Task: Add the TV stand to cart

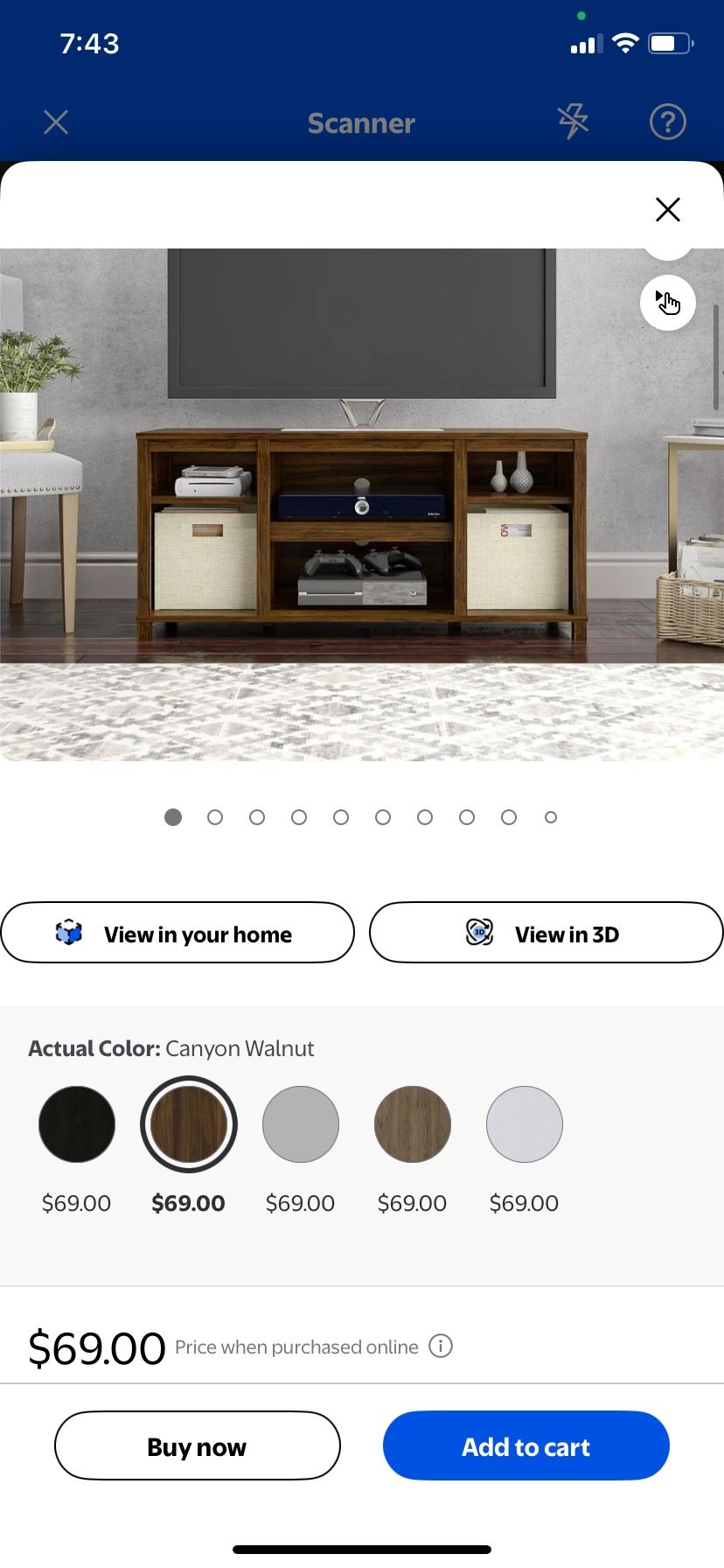Action: pyautogui.click(x=526, y=1446)
